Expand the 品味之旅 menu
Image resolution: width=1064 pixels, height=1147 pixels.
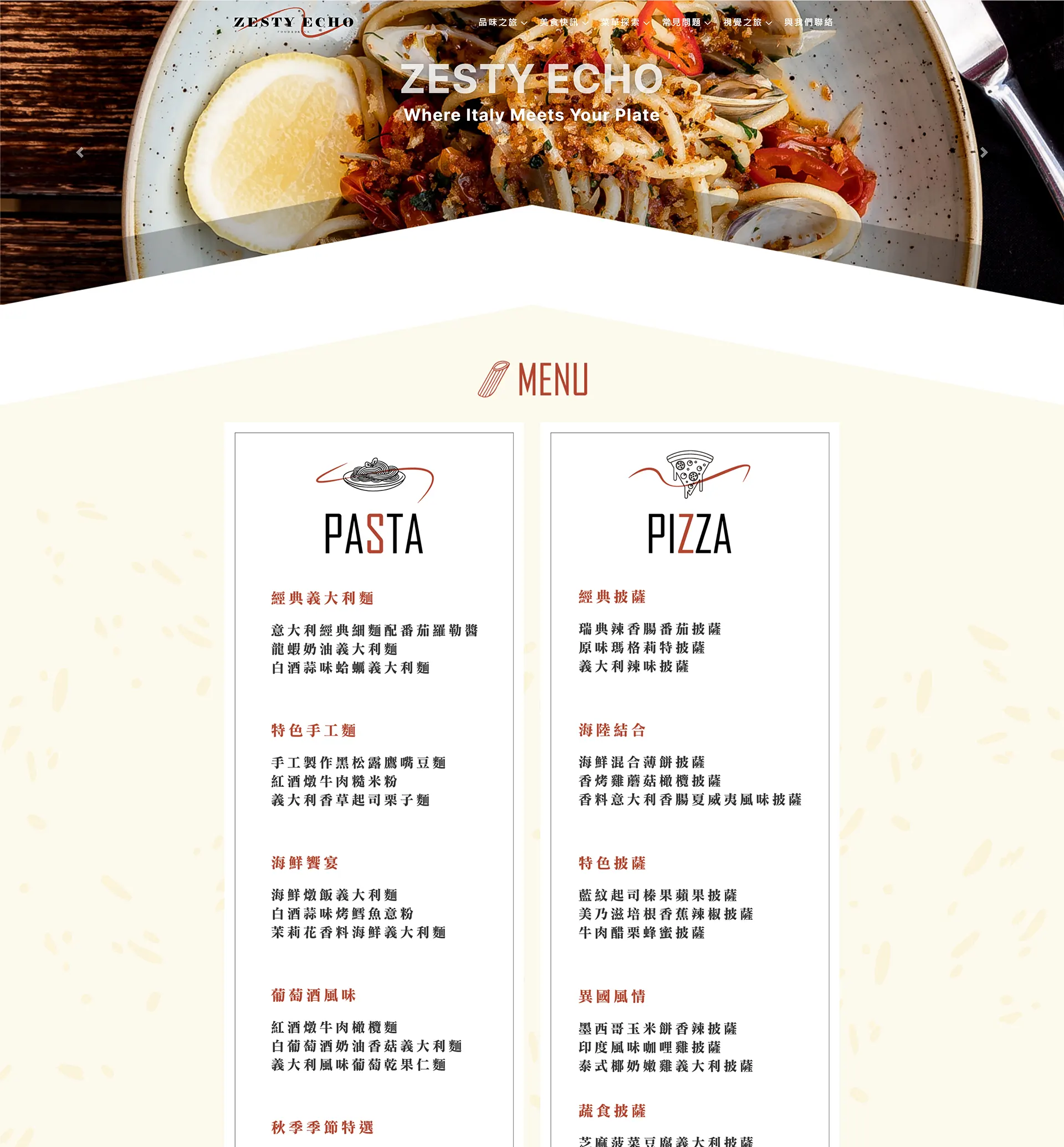[x=502, y=23]
